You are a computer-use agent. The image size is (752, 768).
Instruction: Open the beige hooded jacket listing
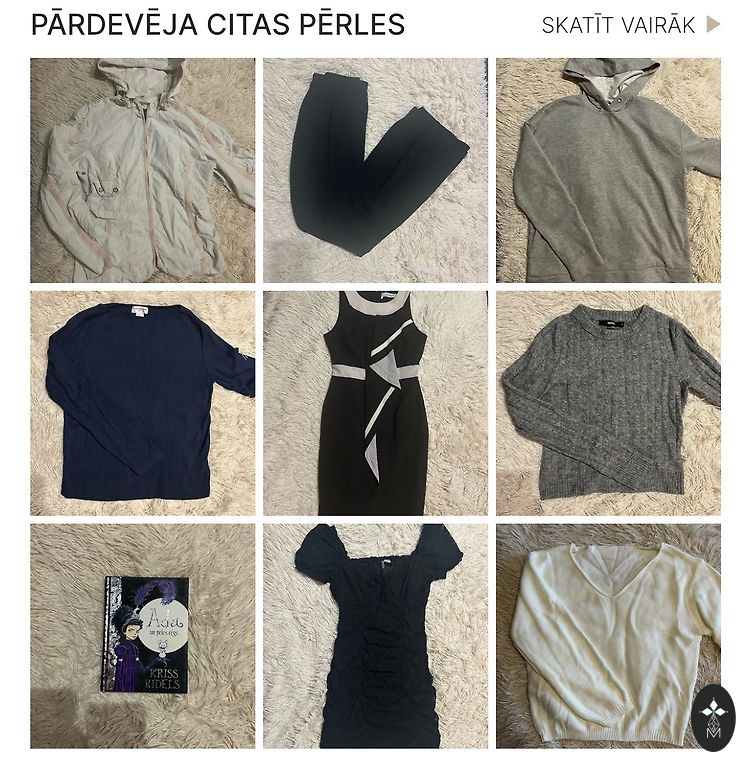pos(142,170)
